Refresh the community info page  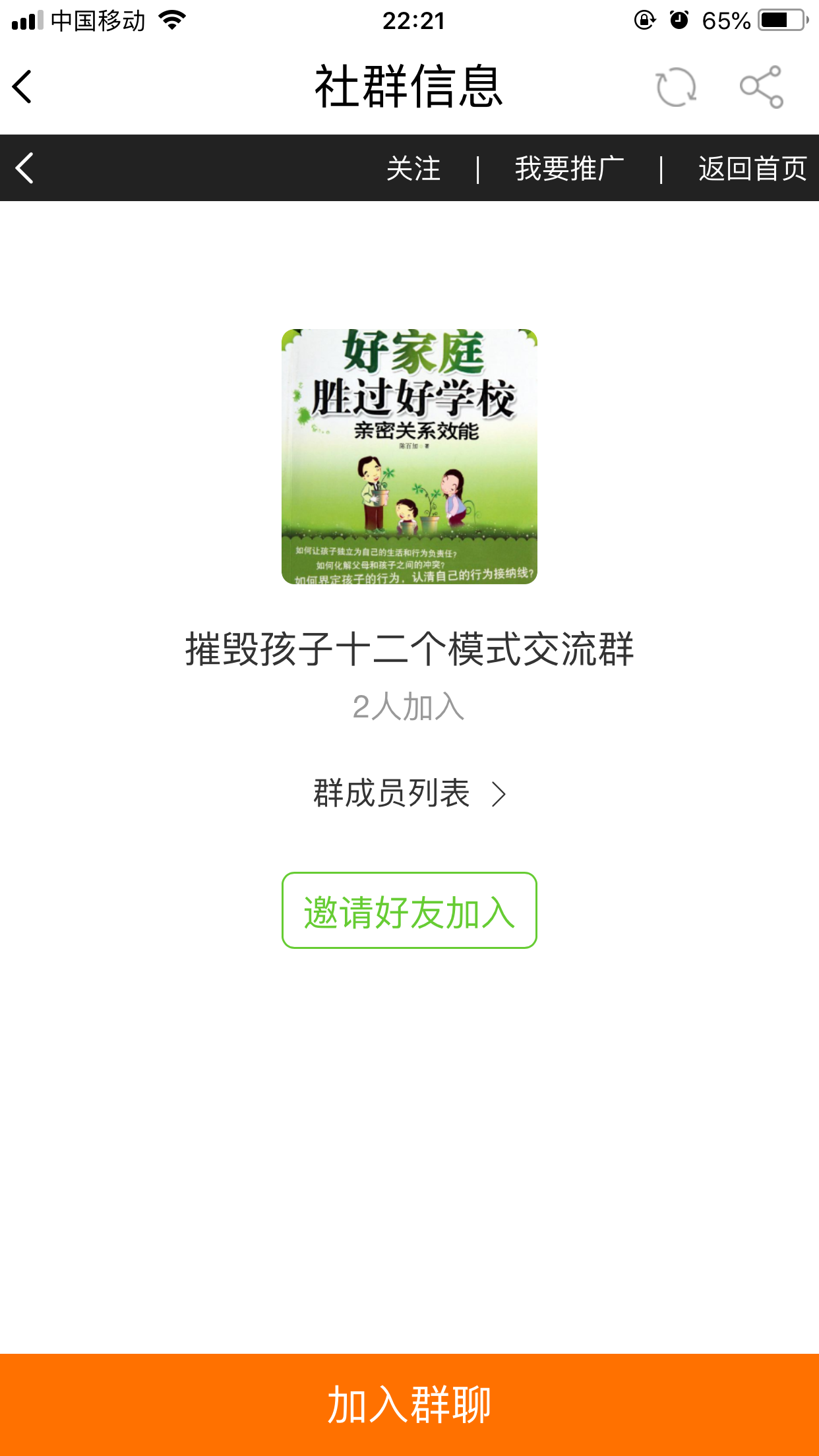[676, 87]
